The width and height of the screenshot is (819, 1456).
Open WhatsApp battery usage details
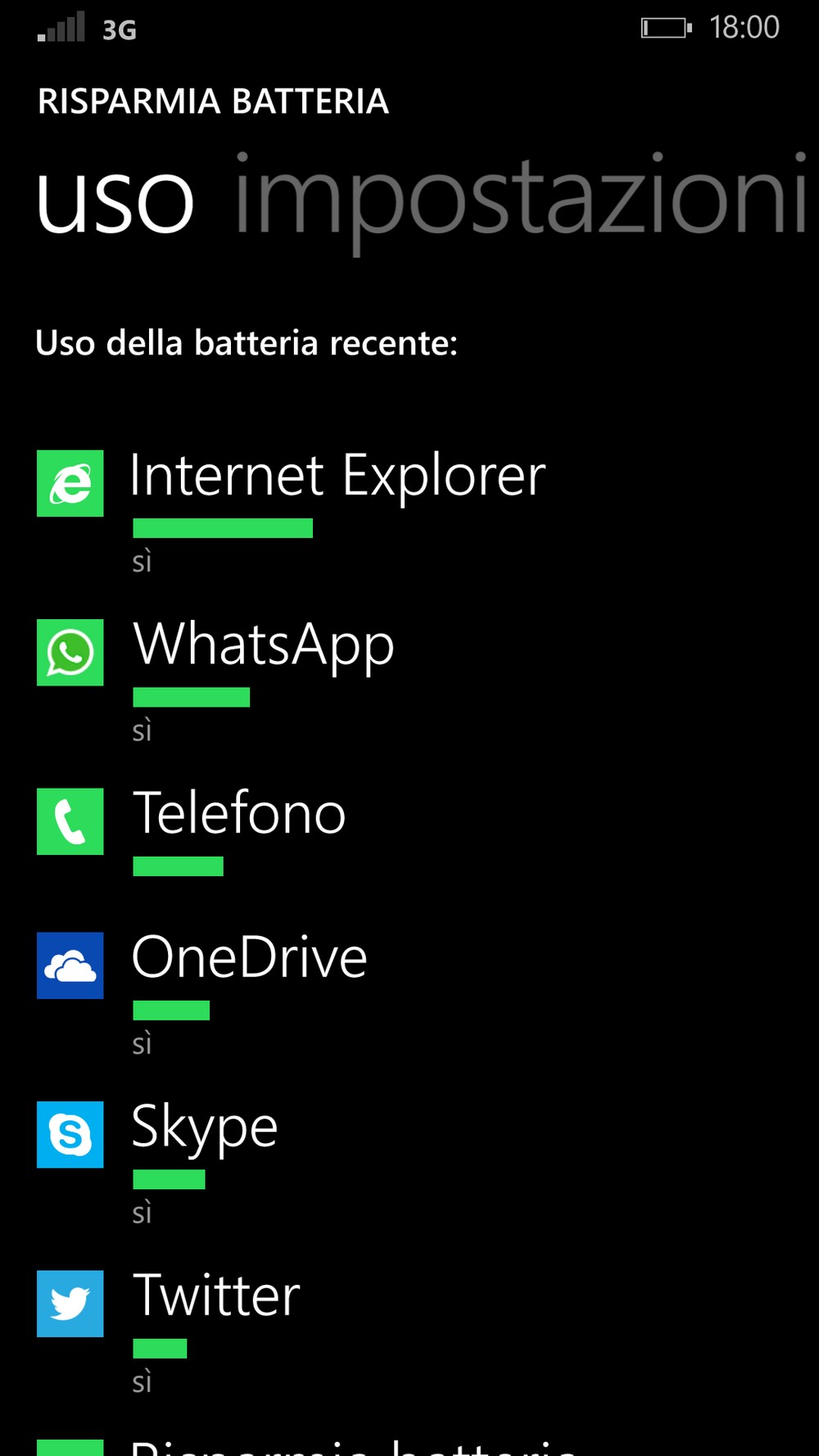point(409,681)
